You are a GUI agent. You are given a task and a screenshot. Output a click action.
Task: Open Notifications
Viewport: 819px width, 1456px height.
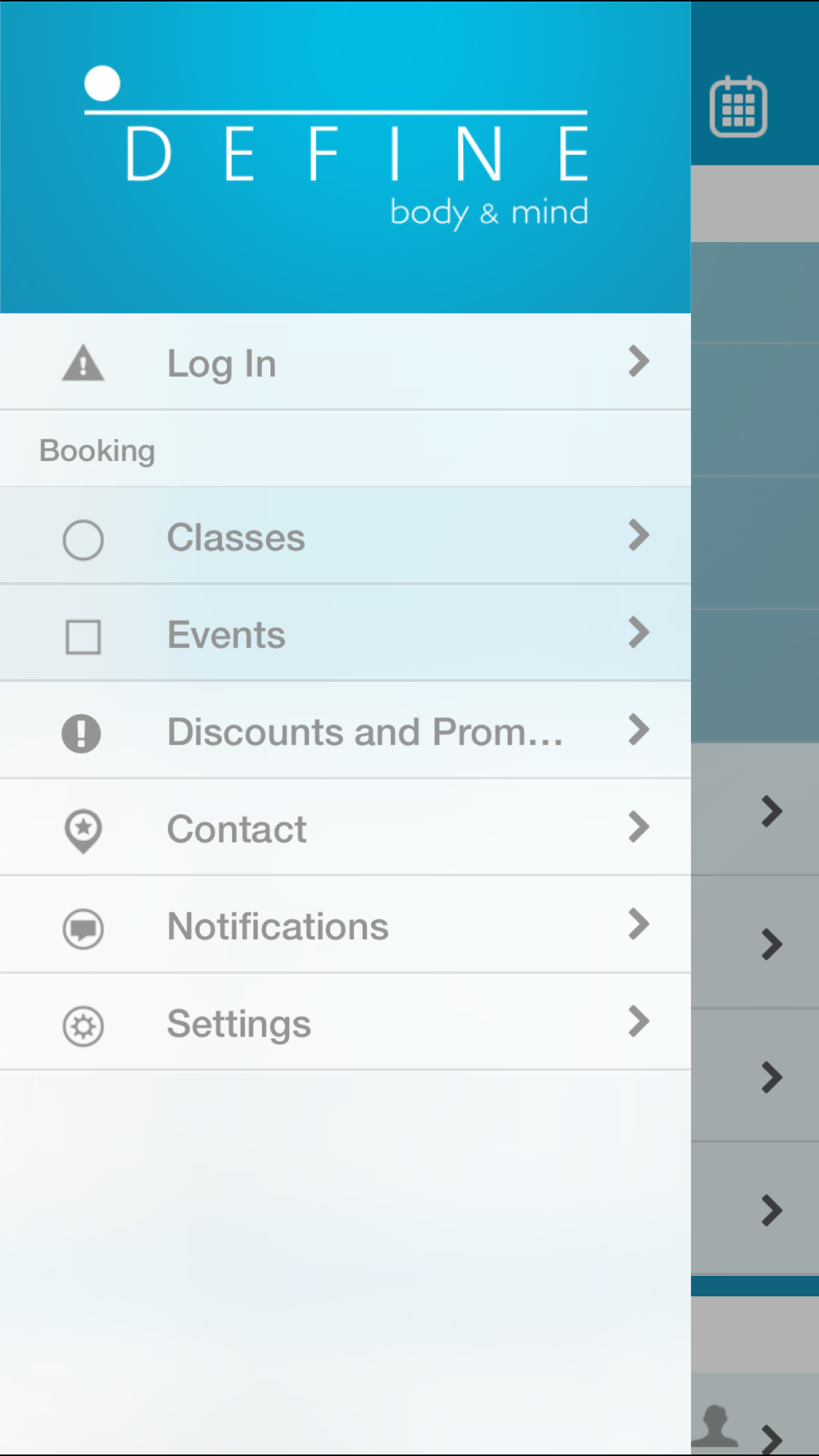(344, 926)
